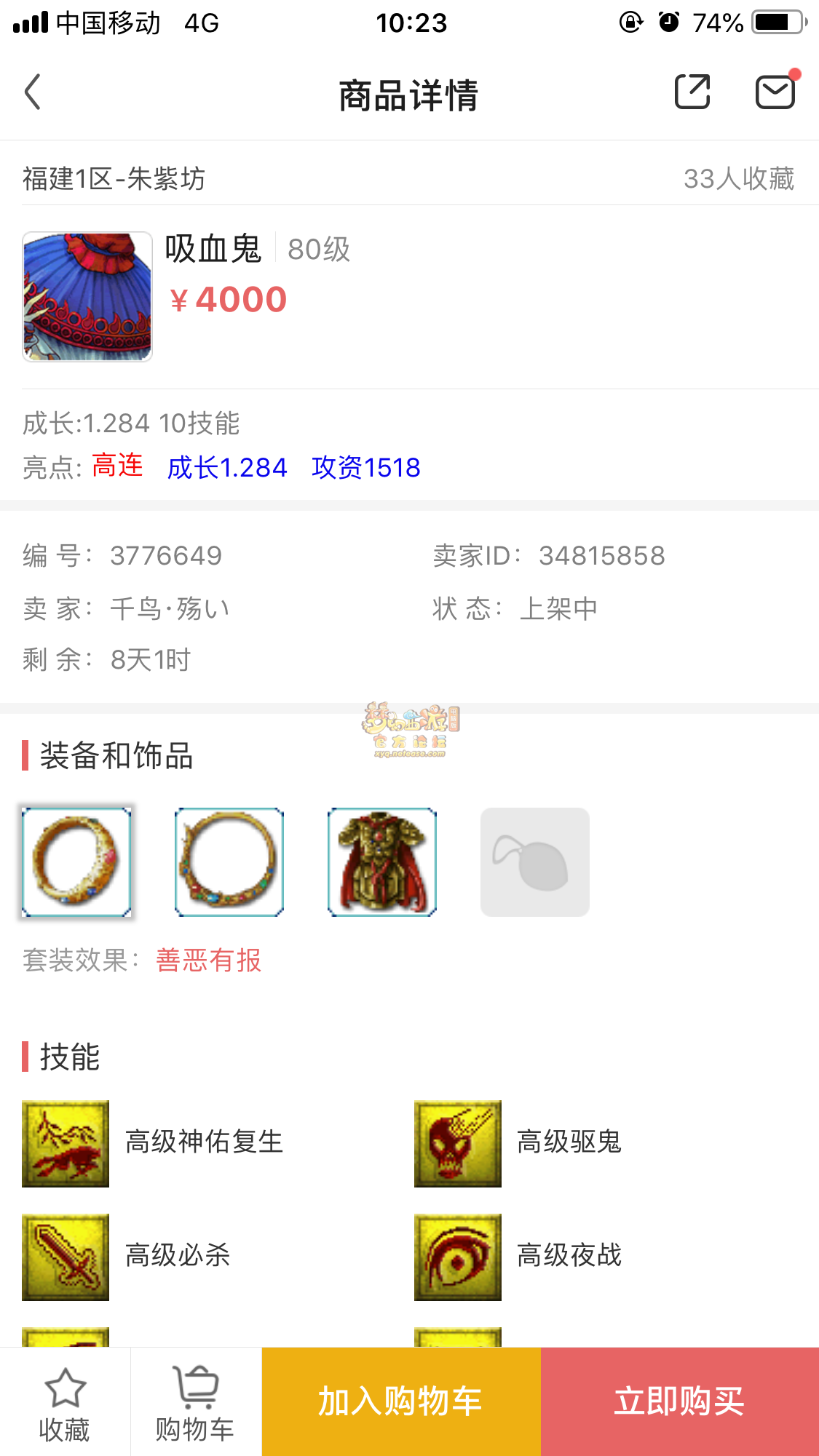Share this product listing
Image resolution: width=819 pixels, height=1456 pixels.
tap(692, 92)
